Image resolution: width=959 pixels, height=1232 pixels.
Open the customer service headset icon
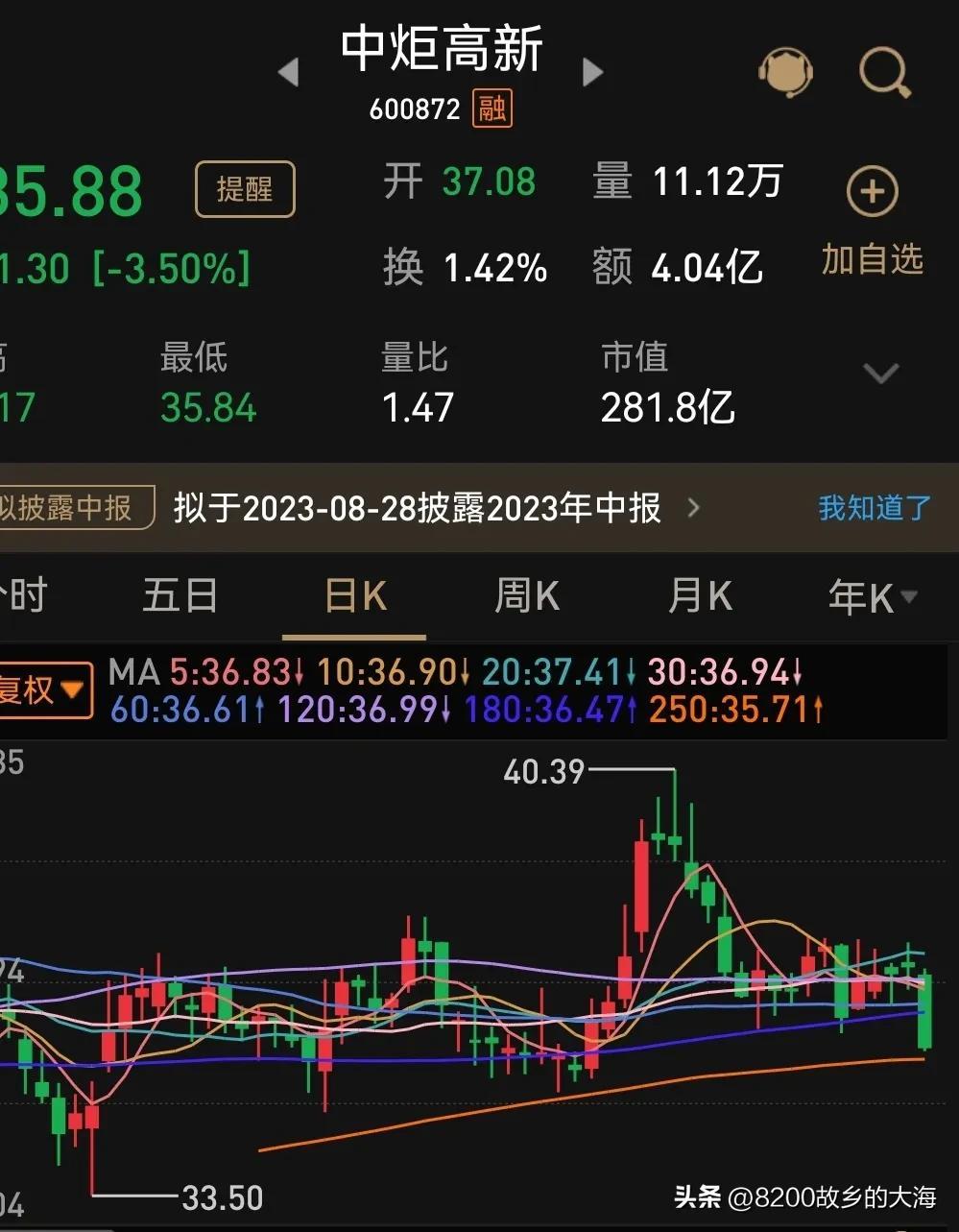[x=785, y=72]
